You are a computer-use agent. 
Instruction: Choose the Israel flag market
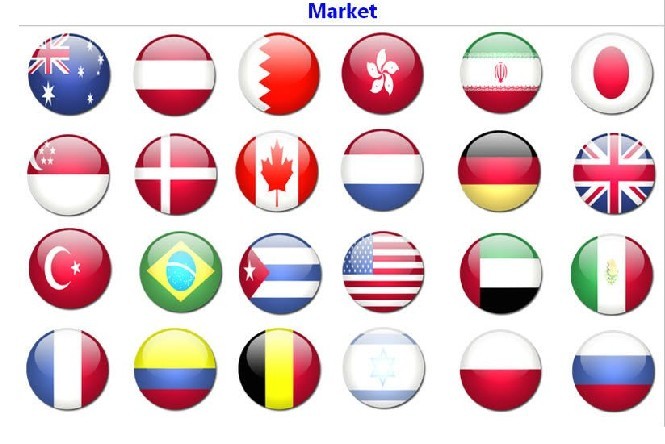(385, 369)
